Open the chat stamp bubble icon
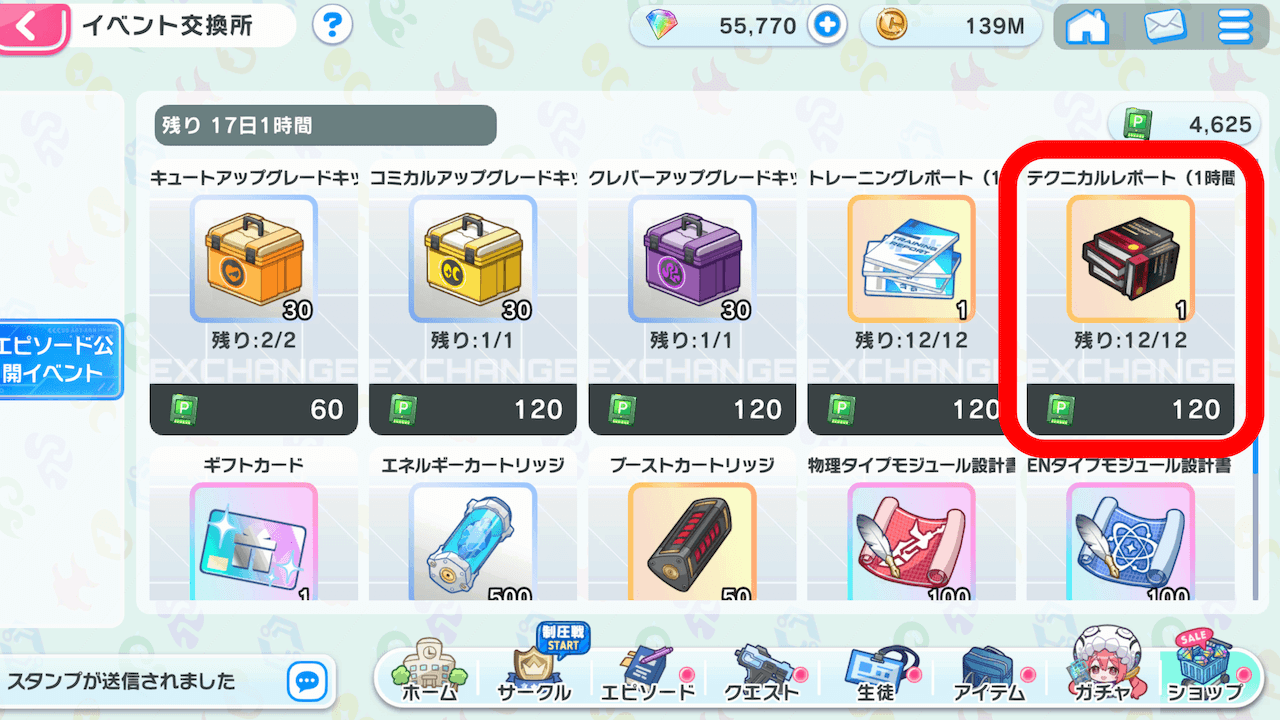Image resolution: width=1280 pixels, height=720 pixels. click(x=307, y=682)
